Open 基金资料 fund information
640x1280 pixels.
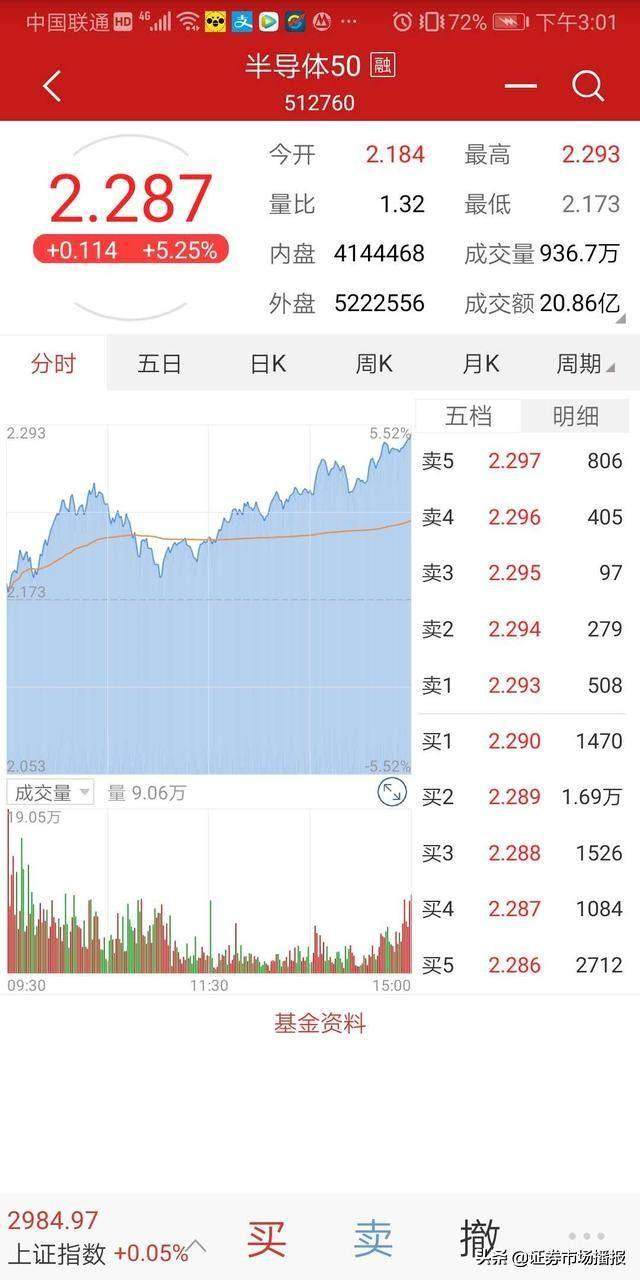320,1024
